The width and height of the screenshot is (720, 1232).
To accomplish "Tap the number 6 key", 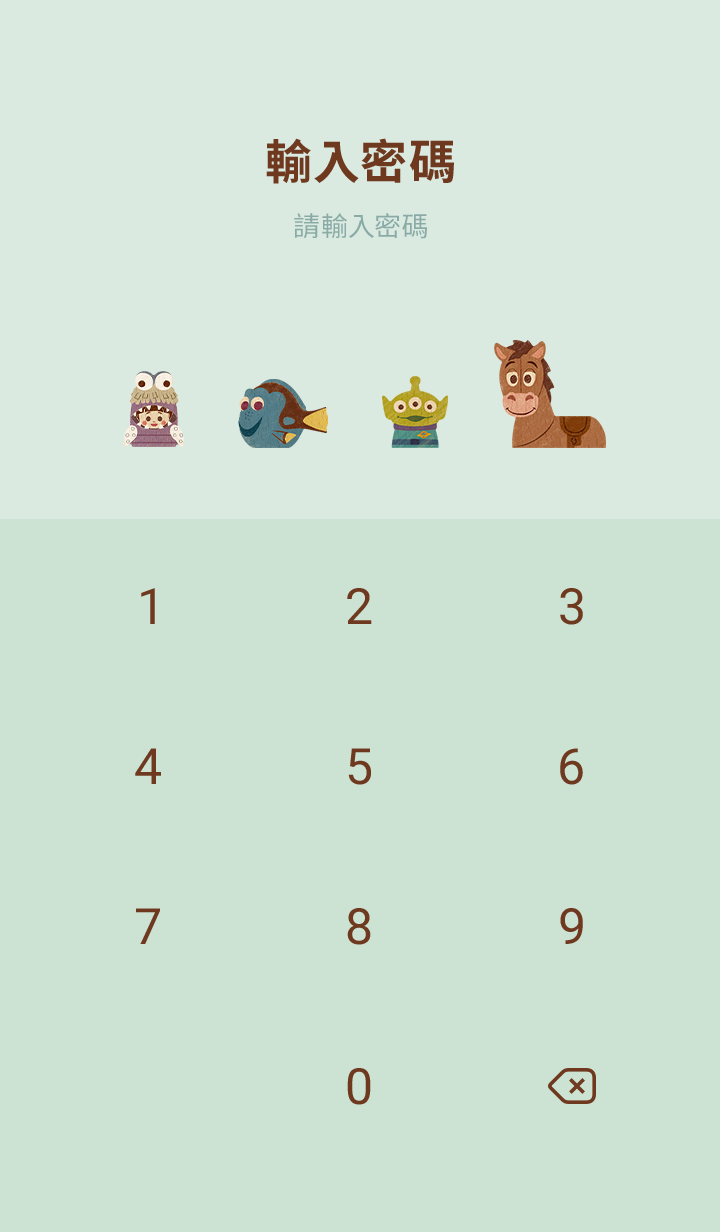I will (x=571, y=767).
